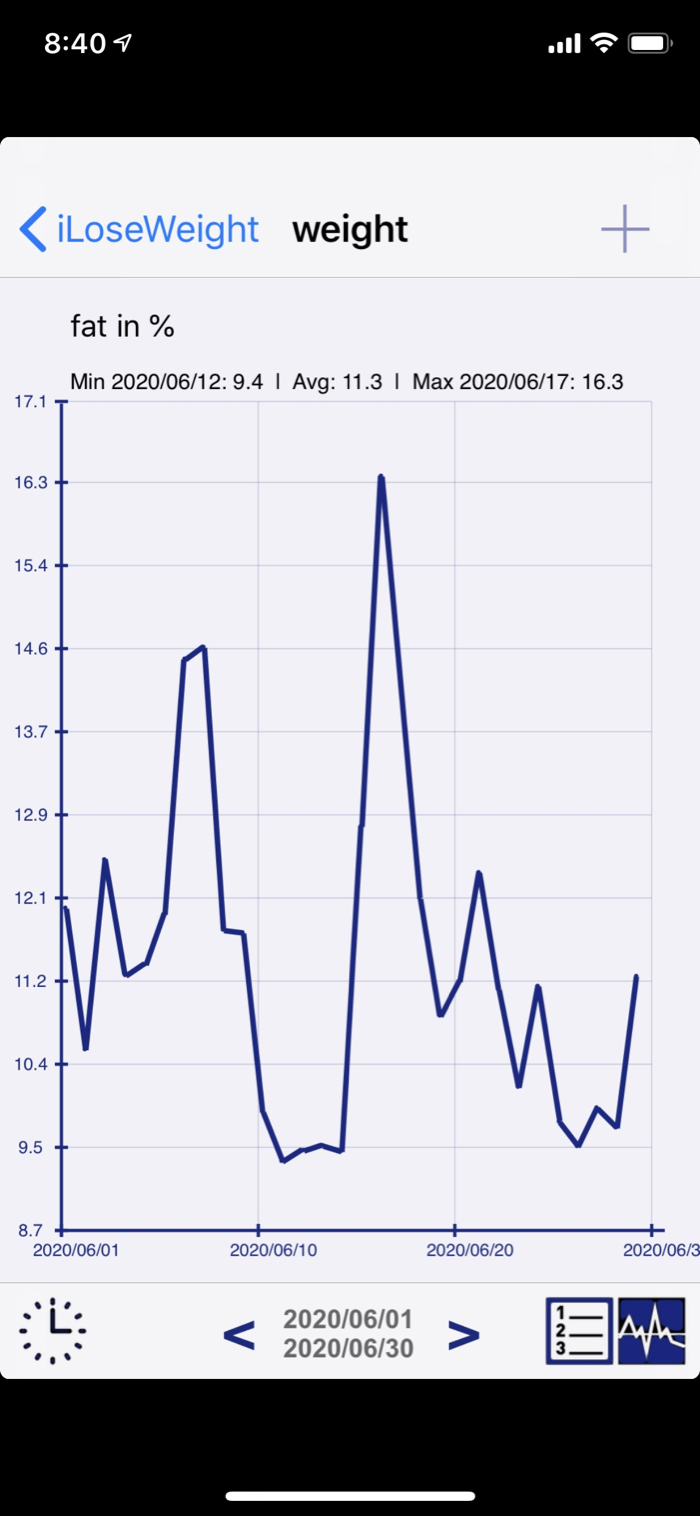Advance to the next date range
Image resolution: width=700 pixels, height=1516 pixels.
point(463,1334)
